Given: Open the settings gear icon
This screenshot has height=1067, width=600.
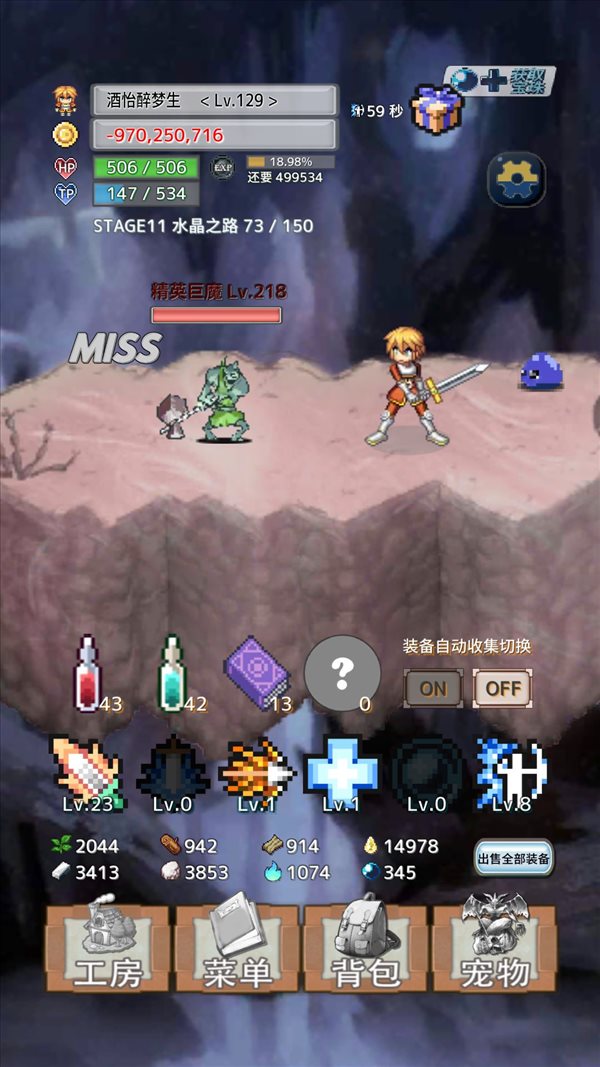Looking at the screenshot, I should point(516,179).
